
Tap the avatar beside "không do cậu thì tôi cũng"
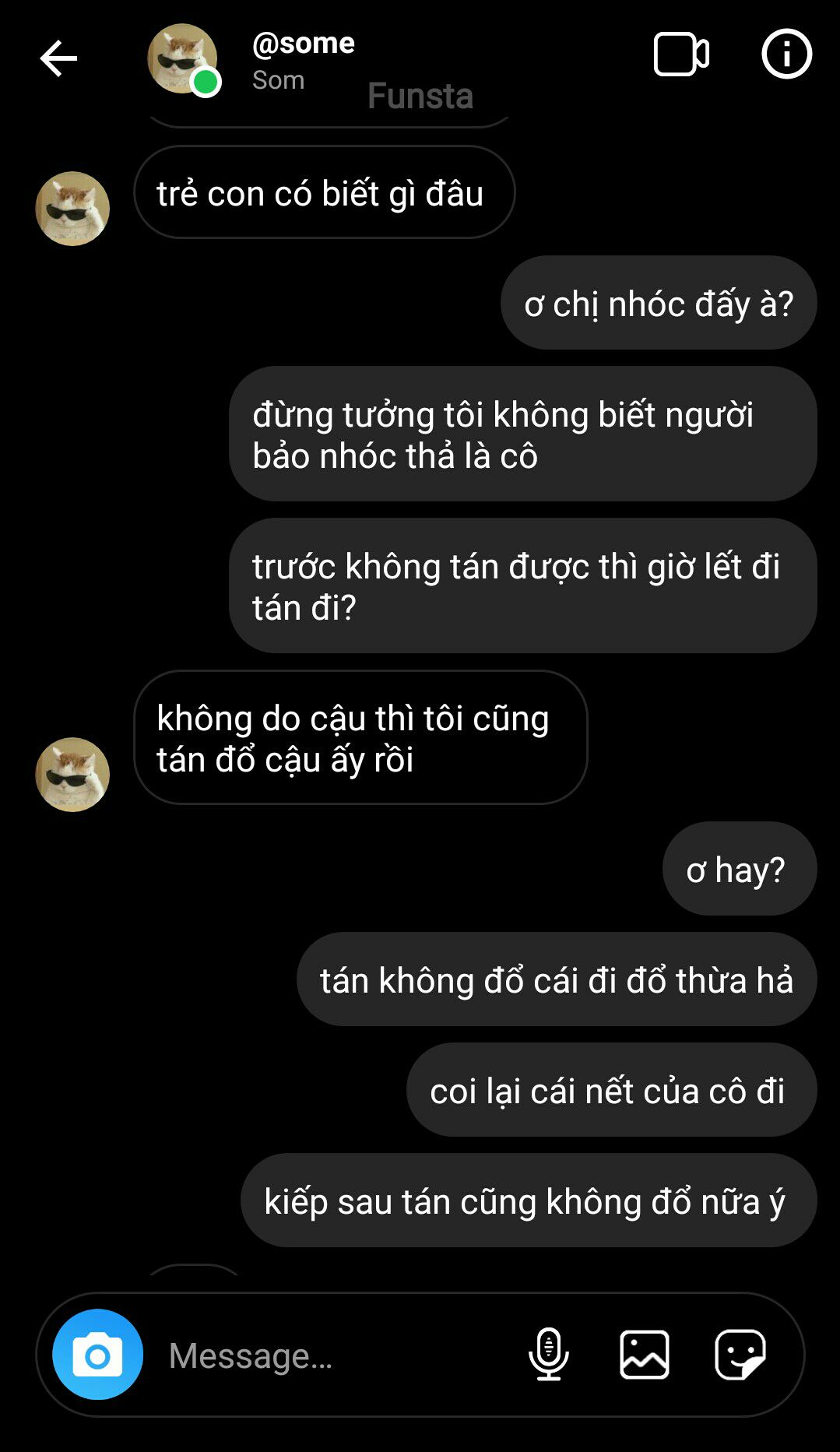point(72,775)
